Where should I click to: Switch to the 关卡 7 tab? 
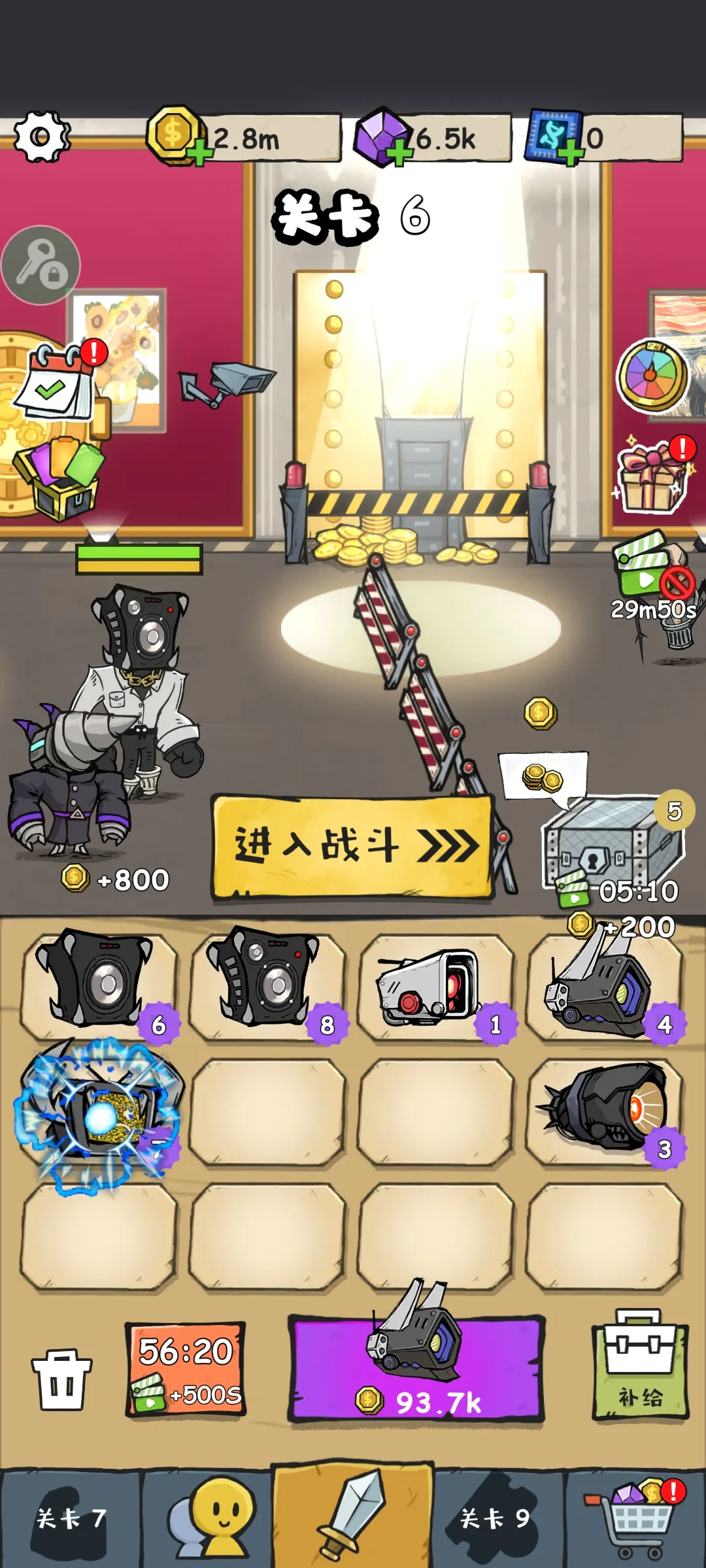pyautogui.click(x=71, y=1518)
